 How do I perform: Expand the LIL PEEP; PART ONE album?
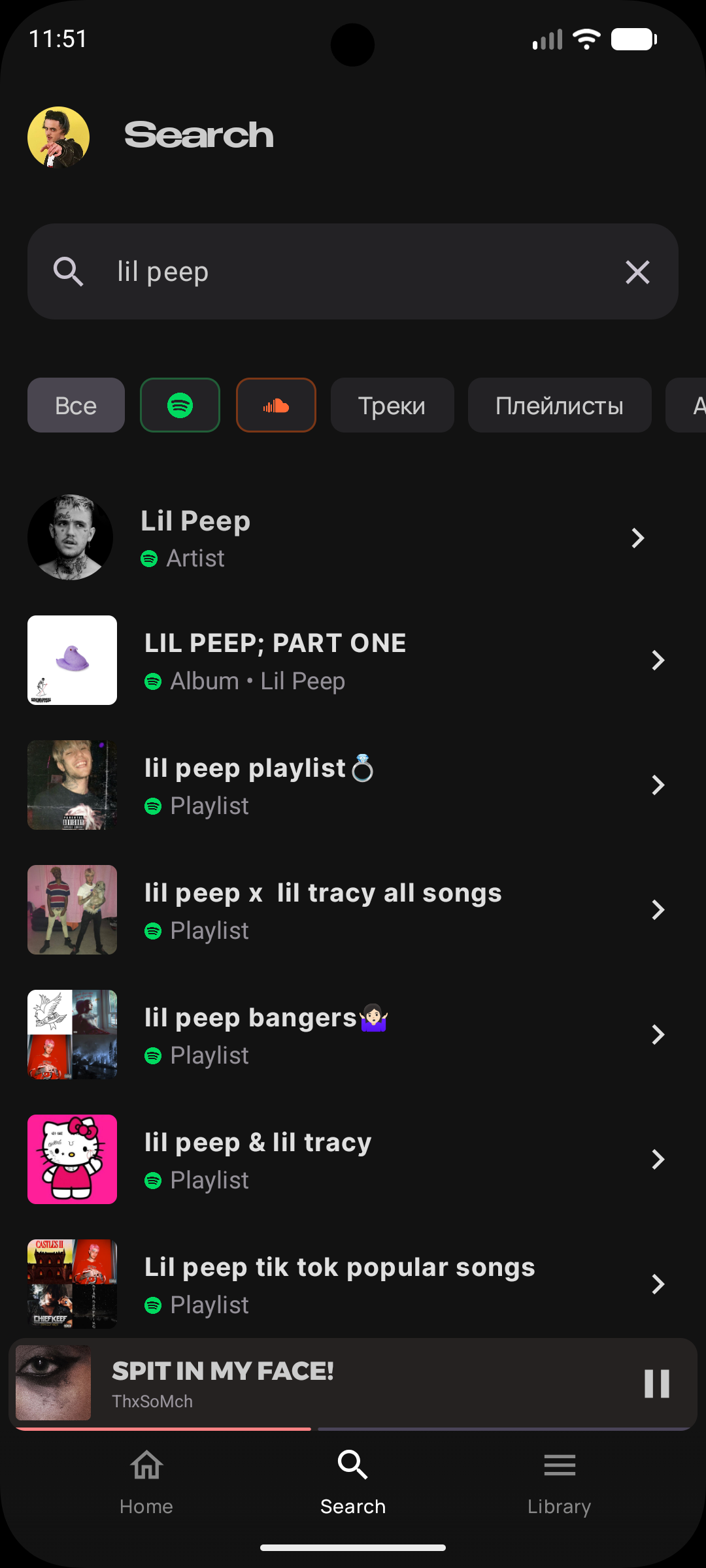[x=658, y=660]
